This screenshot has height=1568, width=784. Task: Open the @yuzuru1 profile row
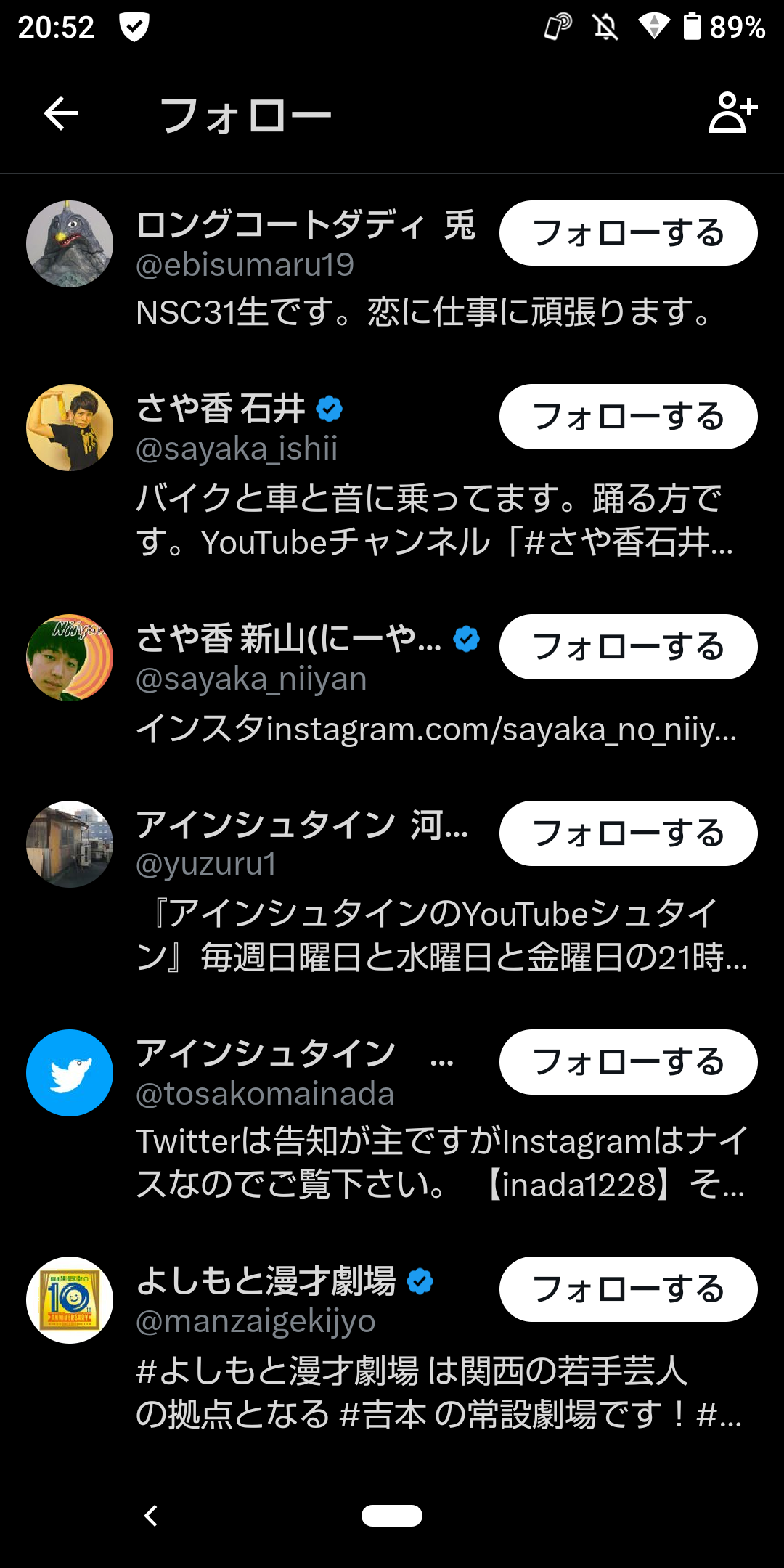tap(392, 891)
